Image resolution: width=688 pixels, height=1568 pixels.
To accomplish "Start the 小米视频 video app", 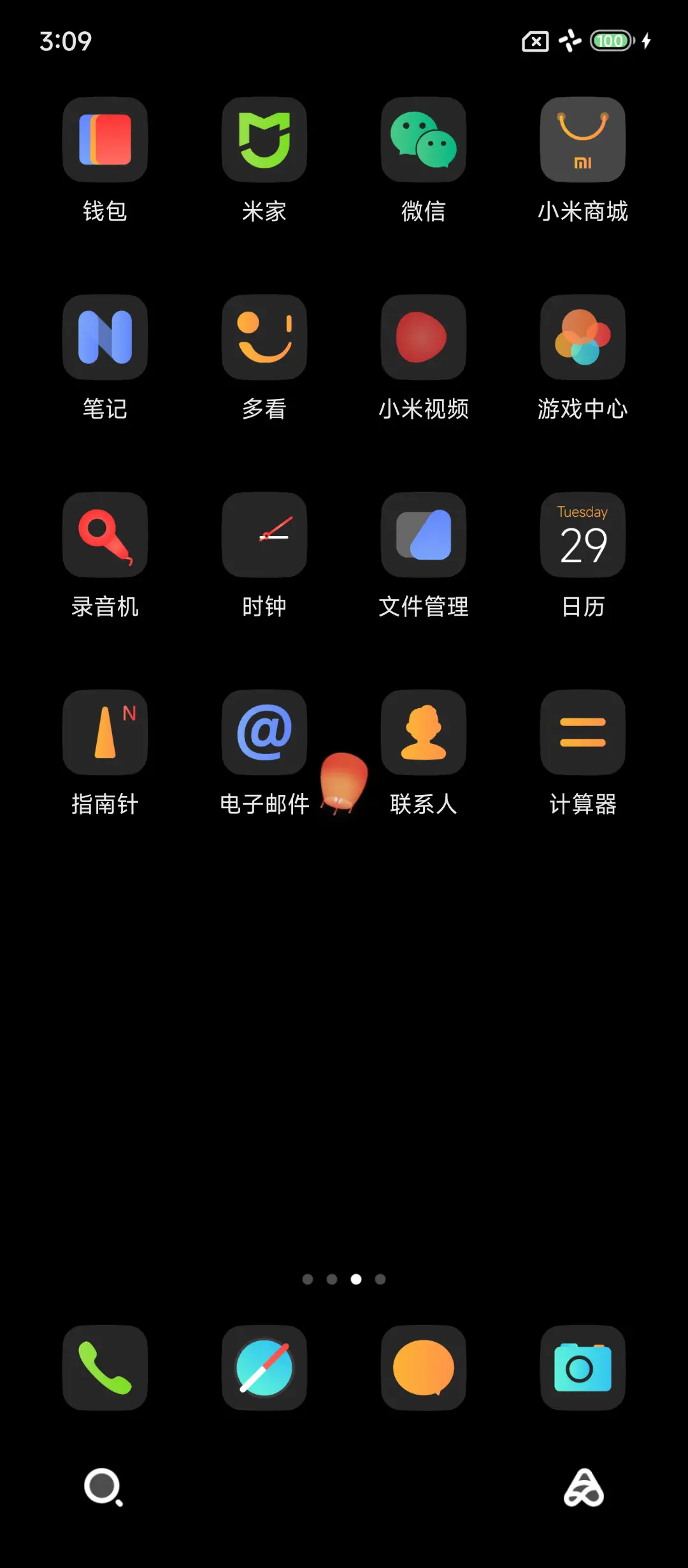I will coord(423,337).
